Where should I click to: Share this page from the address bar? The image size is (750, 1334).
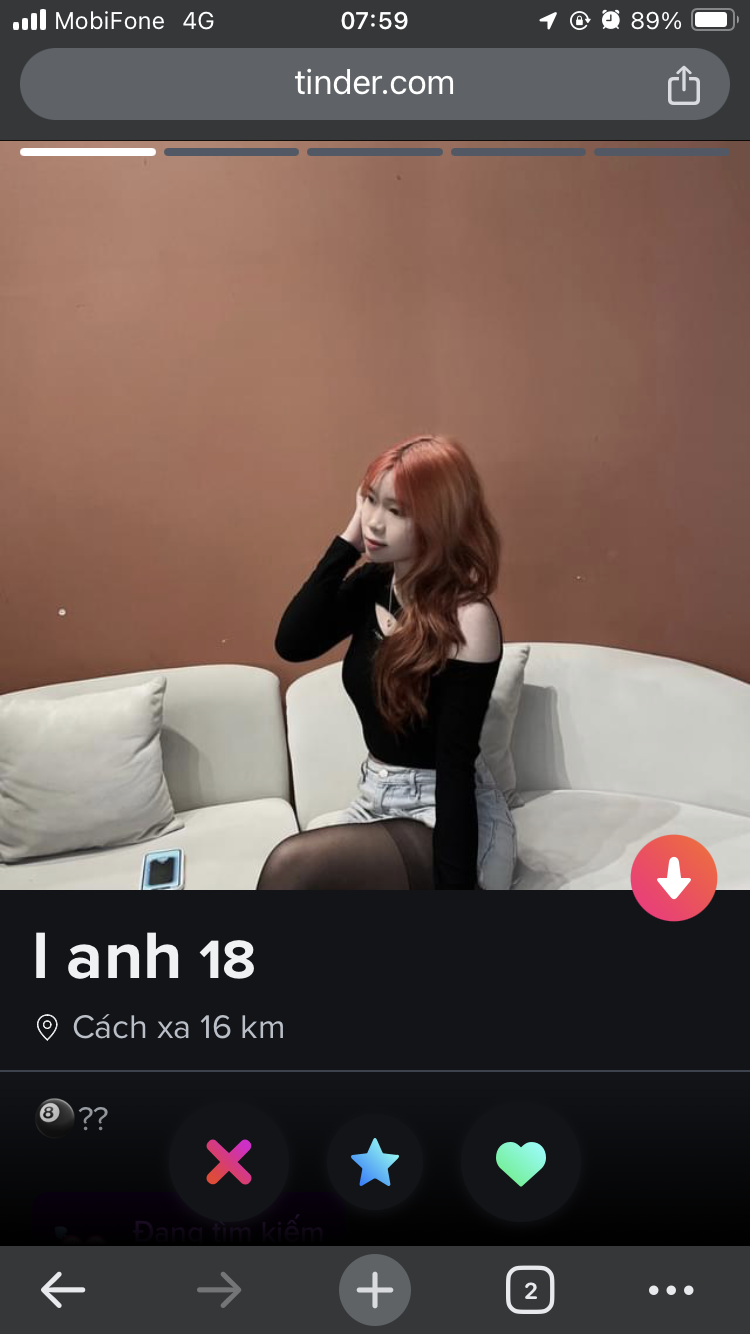683,85
